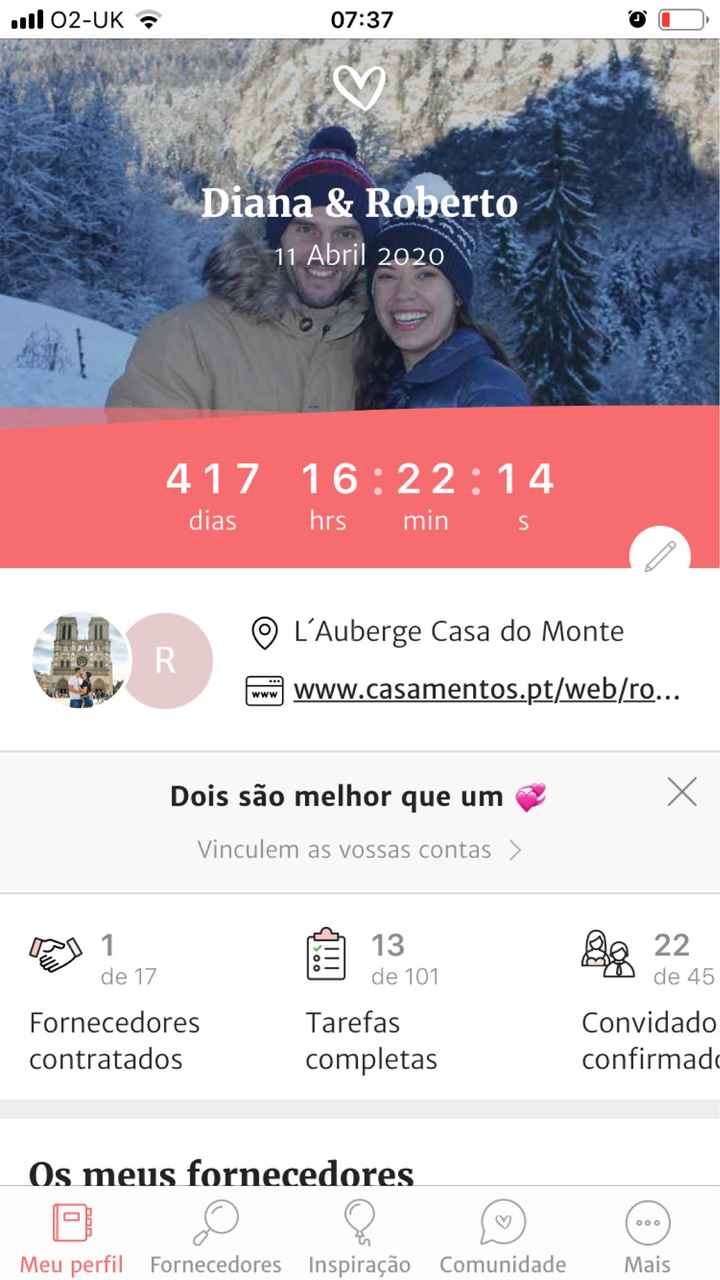This screenshot has height=1280, width=720.
Task: Dismiss the Dois são melhor que um banner
Action: click(682, 791)
